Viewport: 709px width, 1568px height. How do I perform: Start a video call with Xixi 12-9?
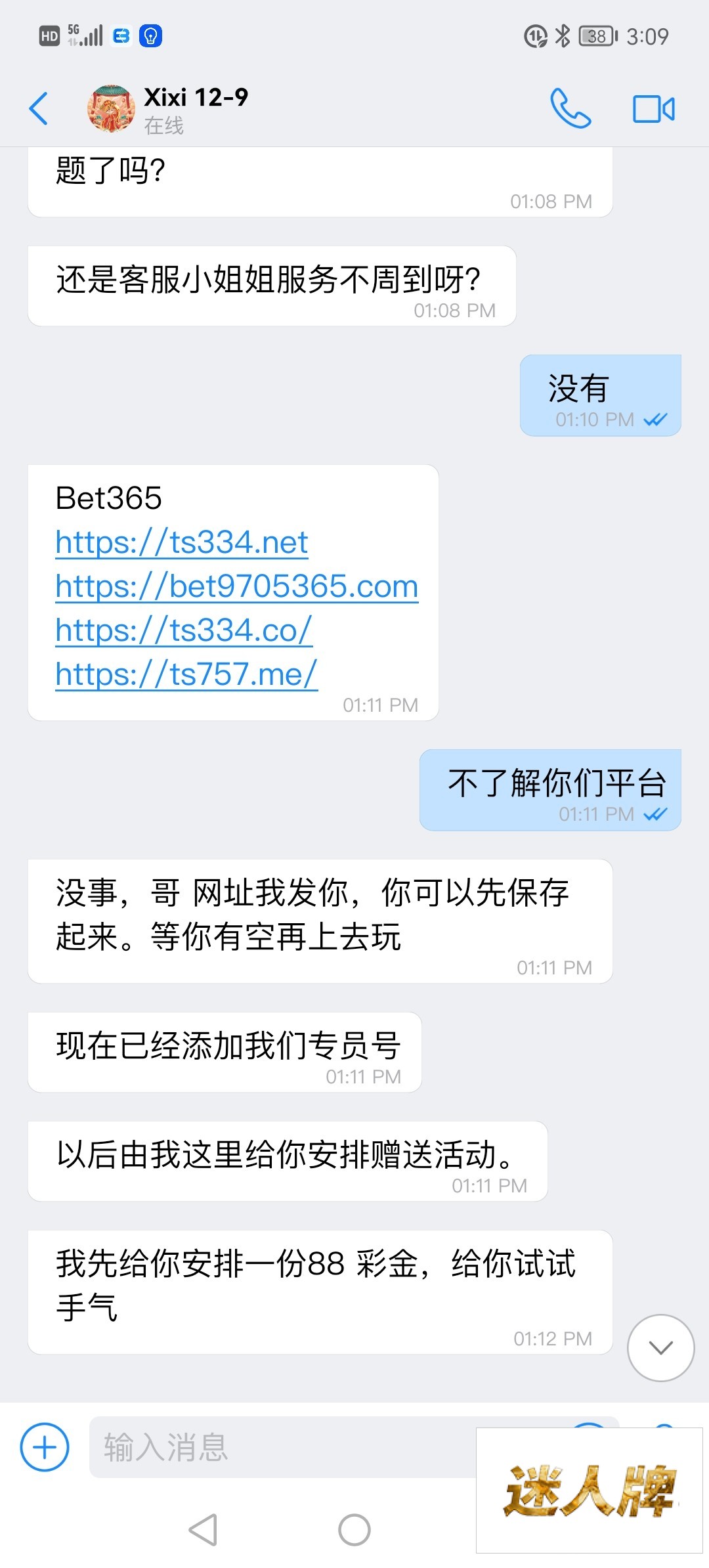pos(653,109)
